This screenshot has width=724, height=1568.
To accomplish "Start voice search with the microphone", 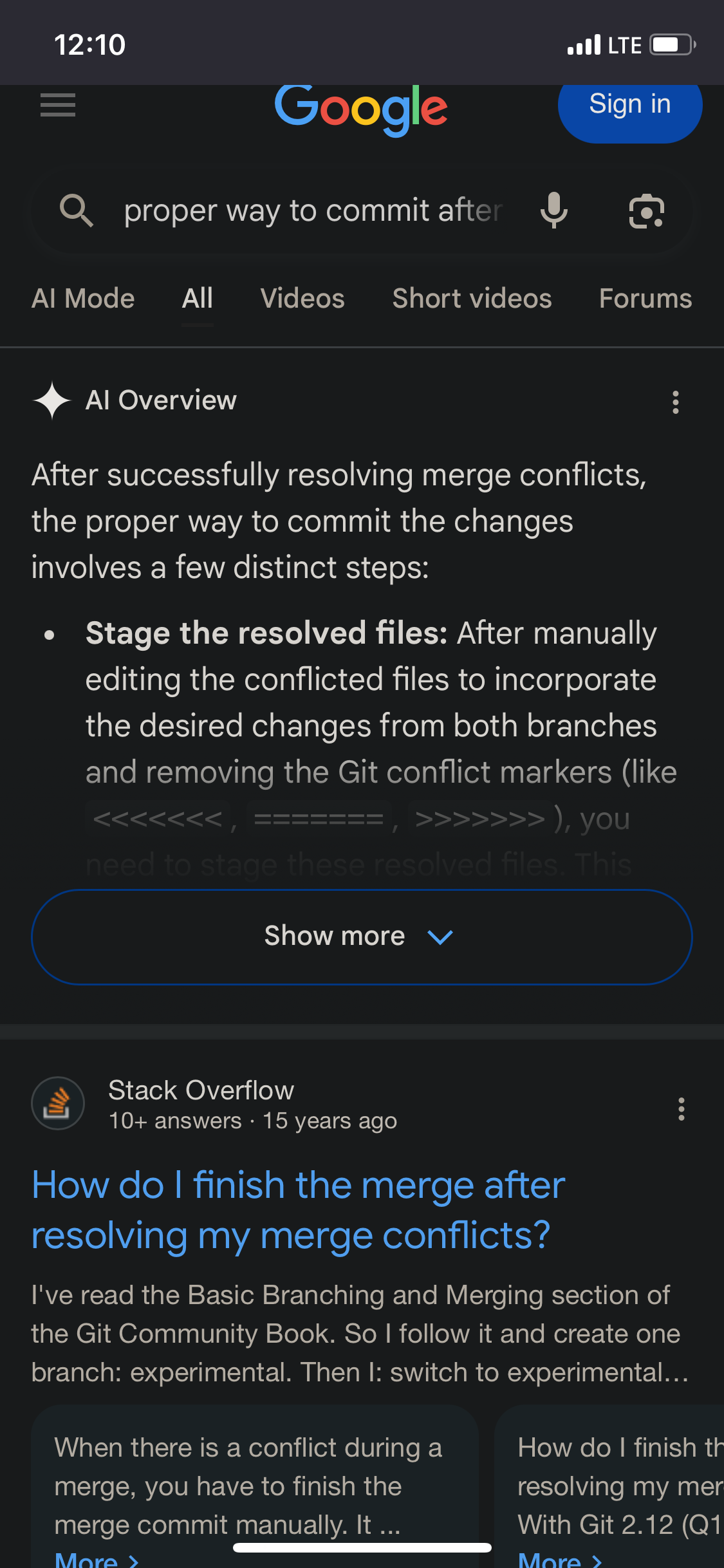I will coord(553,211).
